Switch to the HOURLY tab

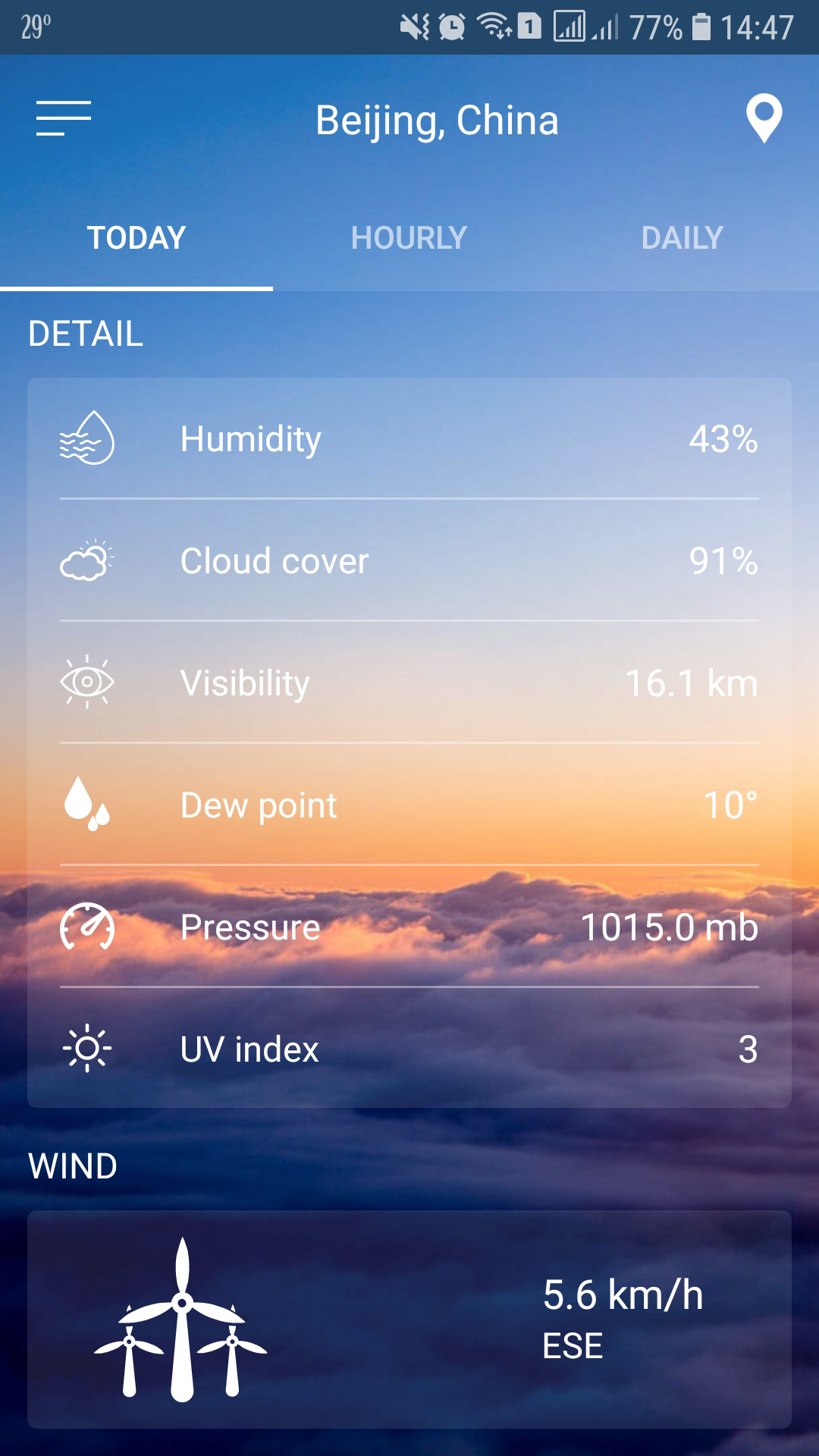pos(409,238)
